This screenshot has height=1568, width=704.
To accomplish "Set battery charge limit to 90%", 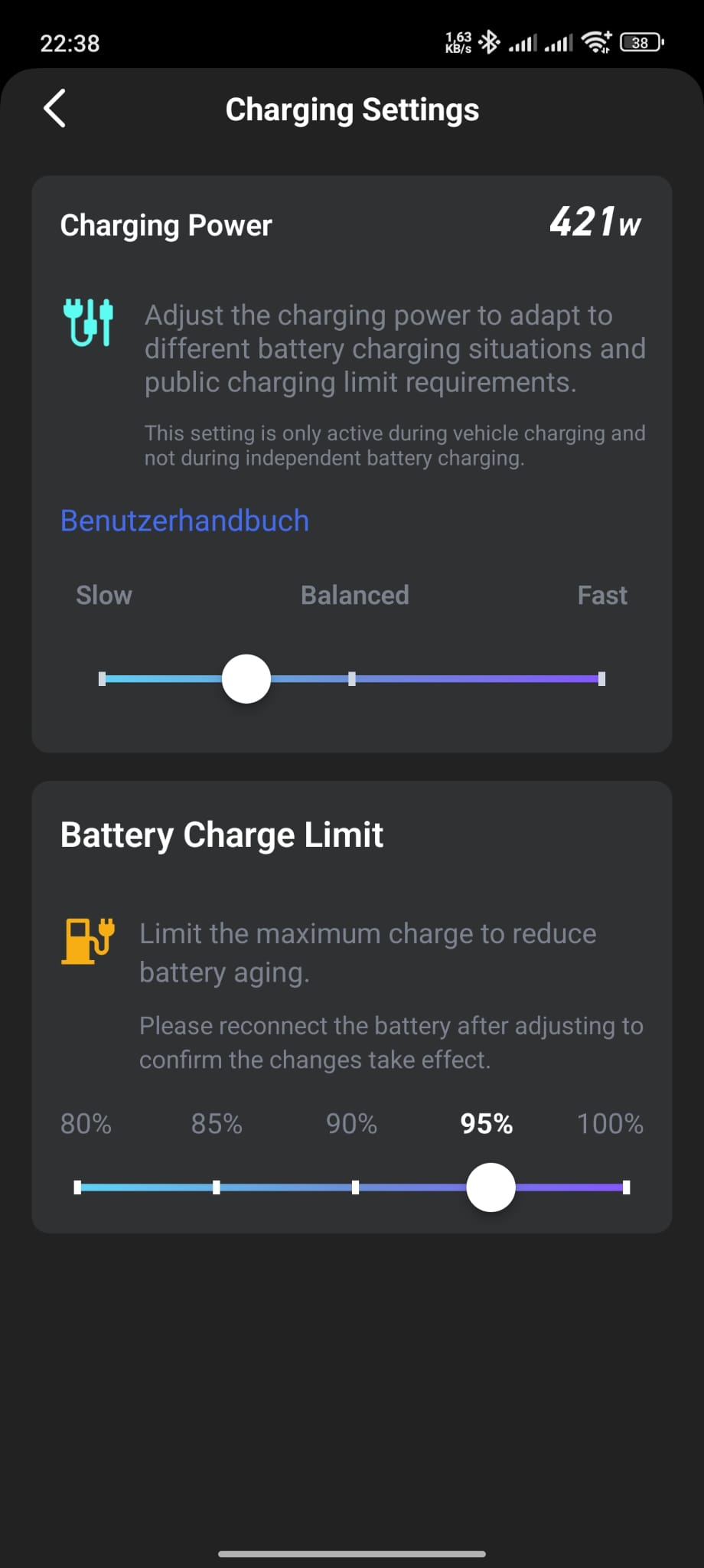I will [x=355, y=1187].
